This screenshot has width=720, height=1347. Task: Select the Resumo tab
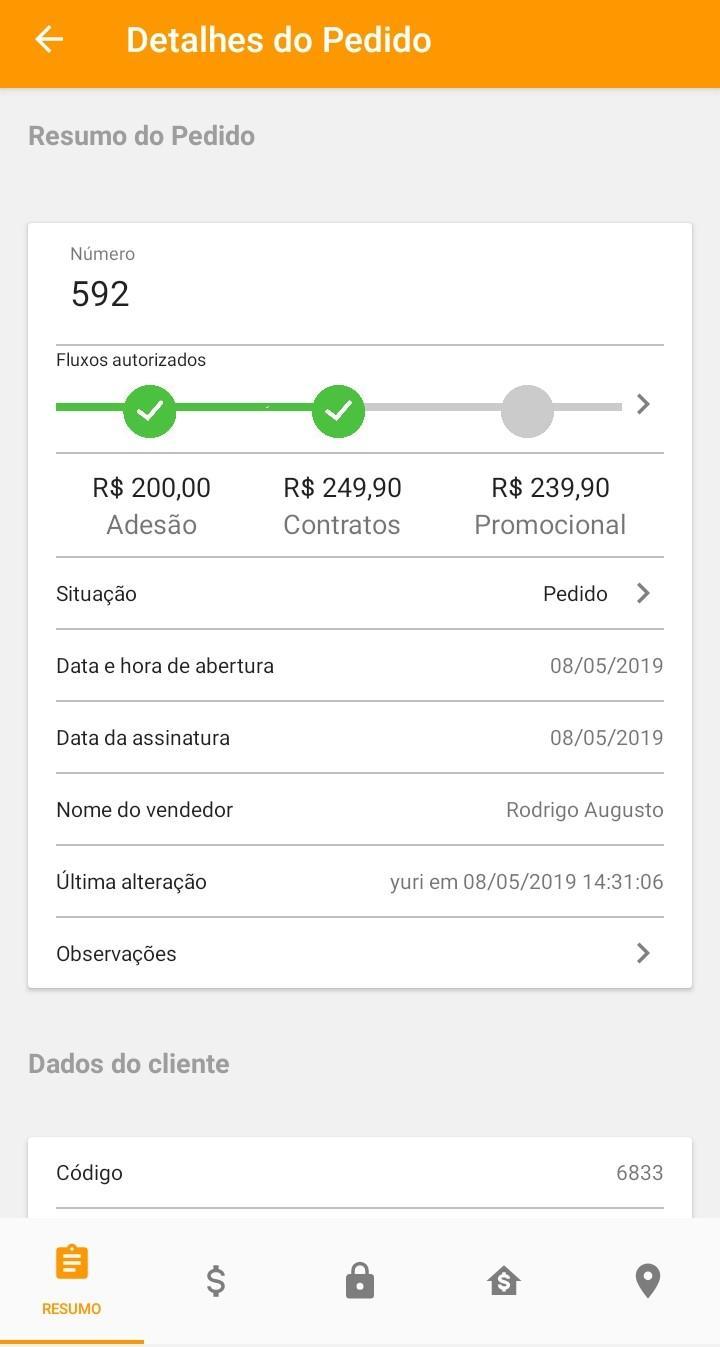point(72,1281)
